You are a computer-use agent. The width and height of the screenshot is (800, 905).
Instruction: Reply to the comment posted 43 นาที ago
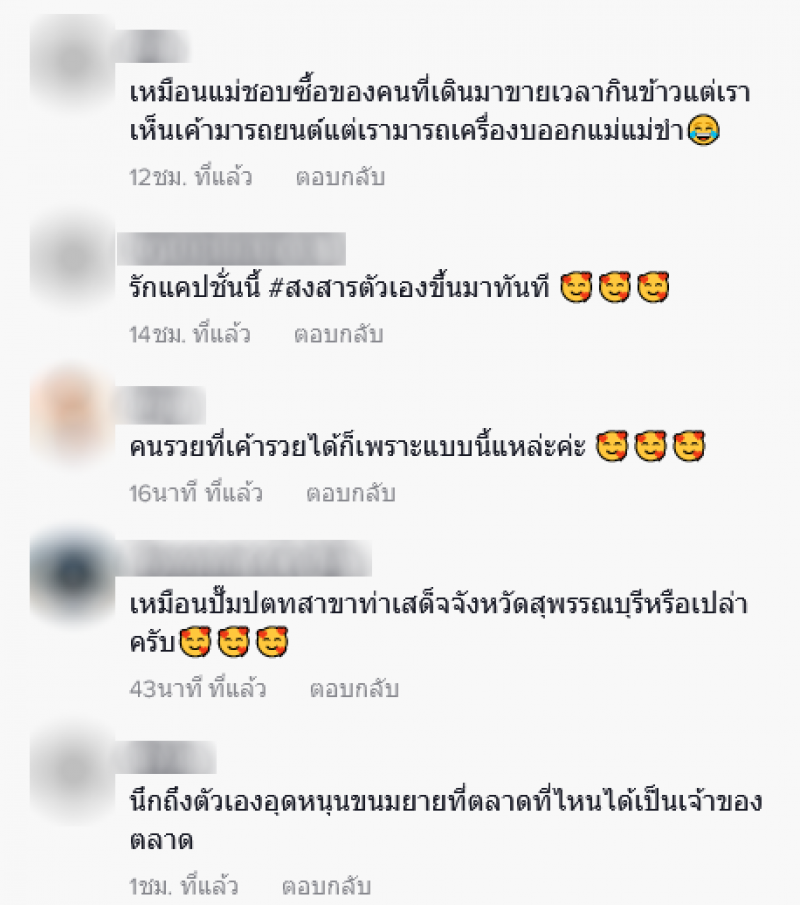tap(354, 689)
